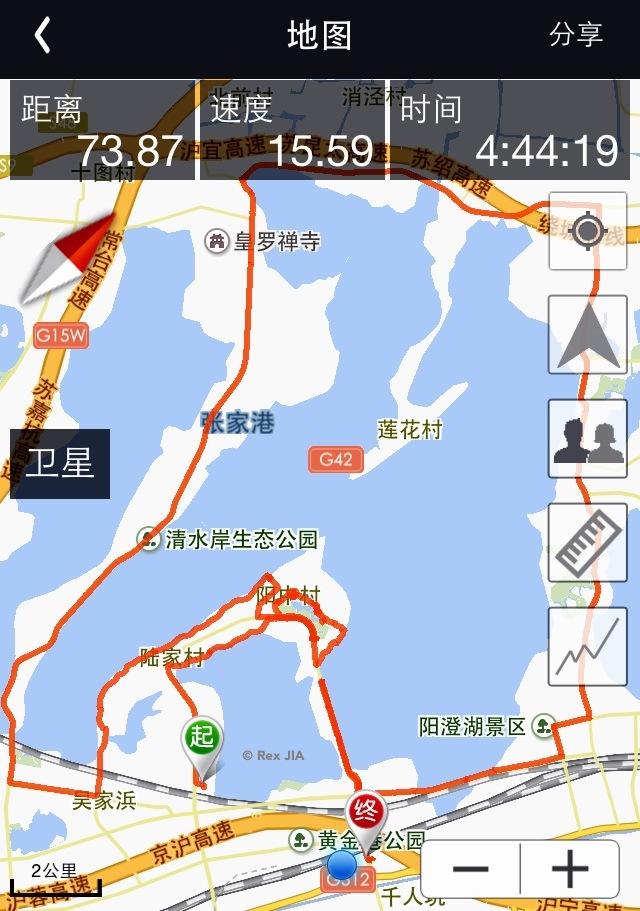Image resolution: width=640 pixels, height=911 pixels.
Task: Open the people/friends button
Action: point(587,439)
